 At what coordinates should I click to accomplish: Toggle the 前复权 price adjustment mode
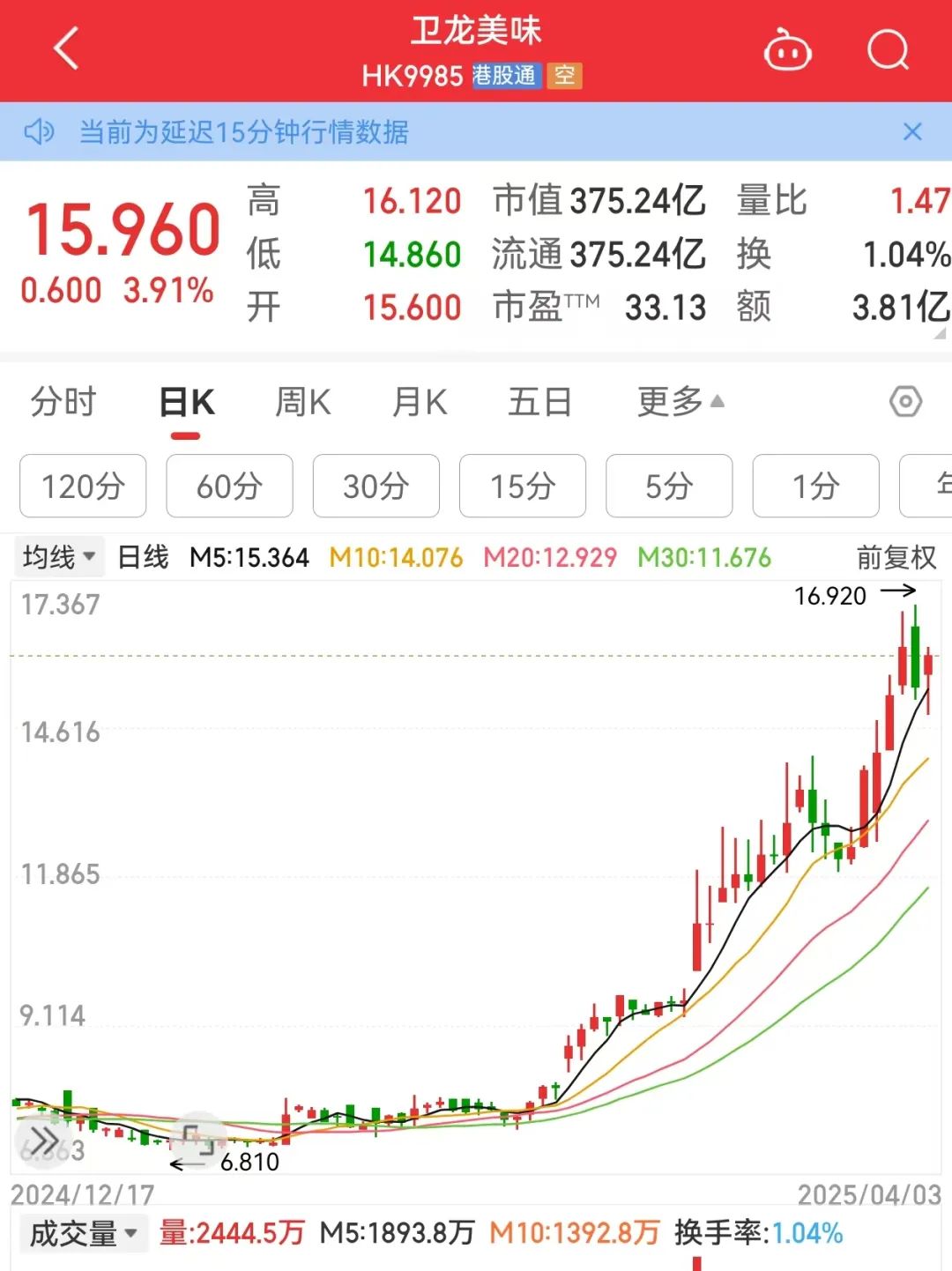[896, 556]
